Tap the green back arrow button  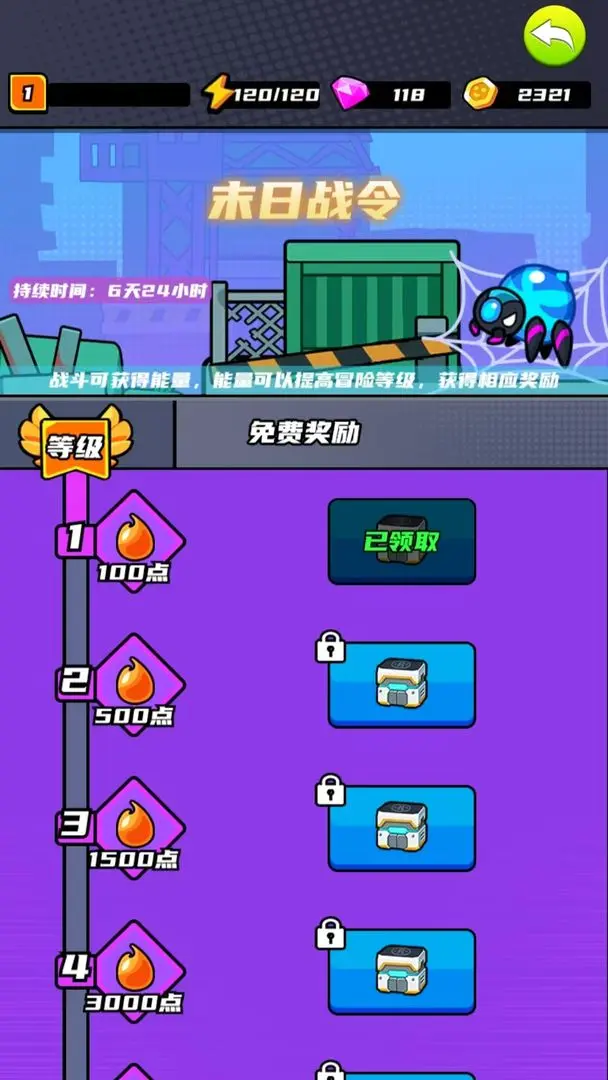tap(554, 37)
